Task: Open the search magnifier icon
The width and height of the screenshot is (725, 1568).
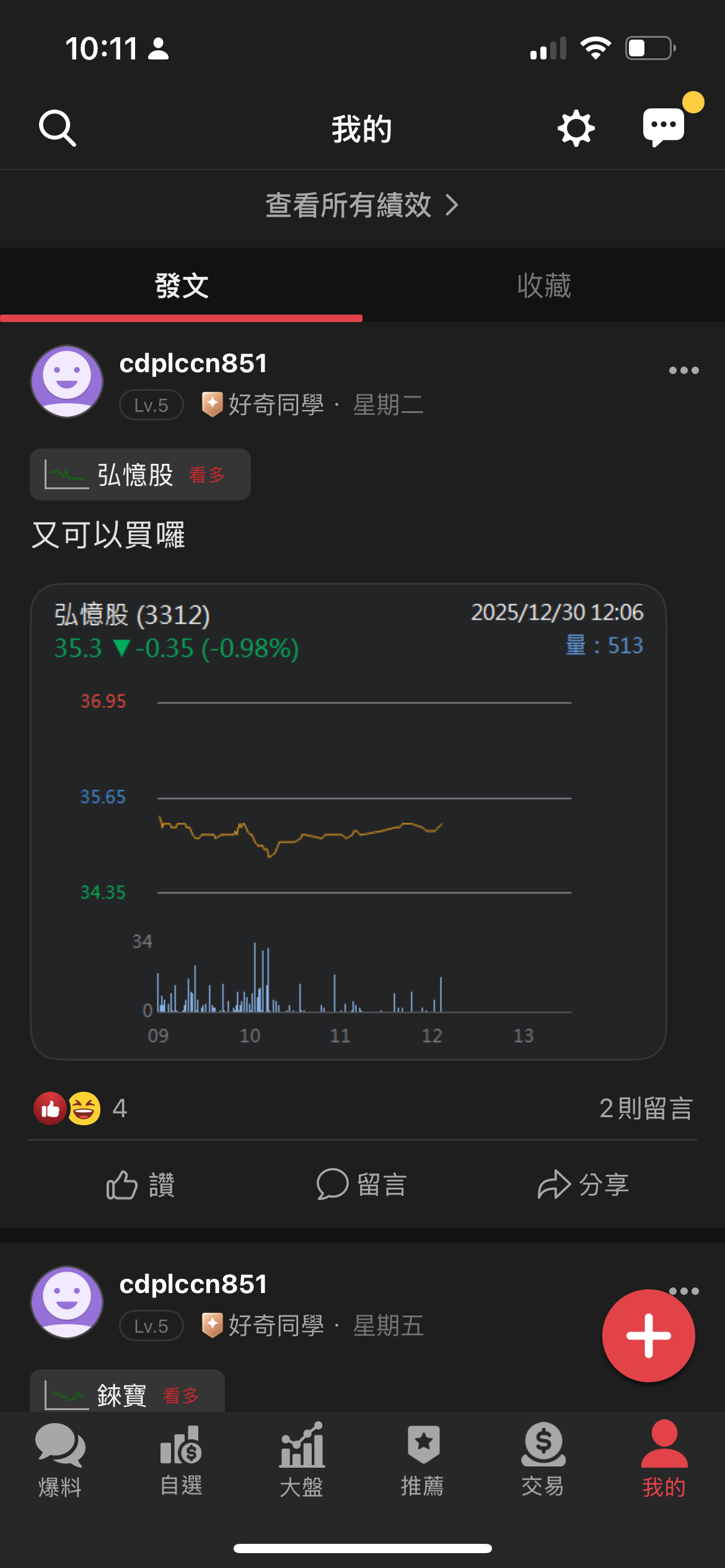Action: tap(58, 128)
